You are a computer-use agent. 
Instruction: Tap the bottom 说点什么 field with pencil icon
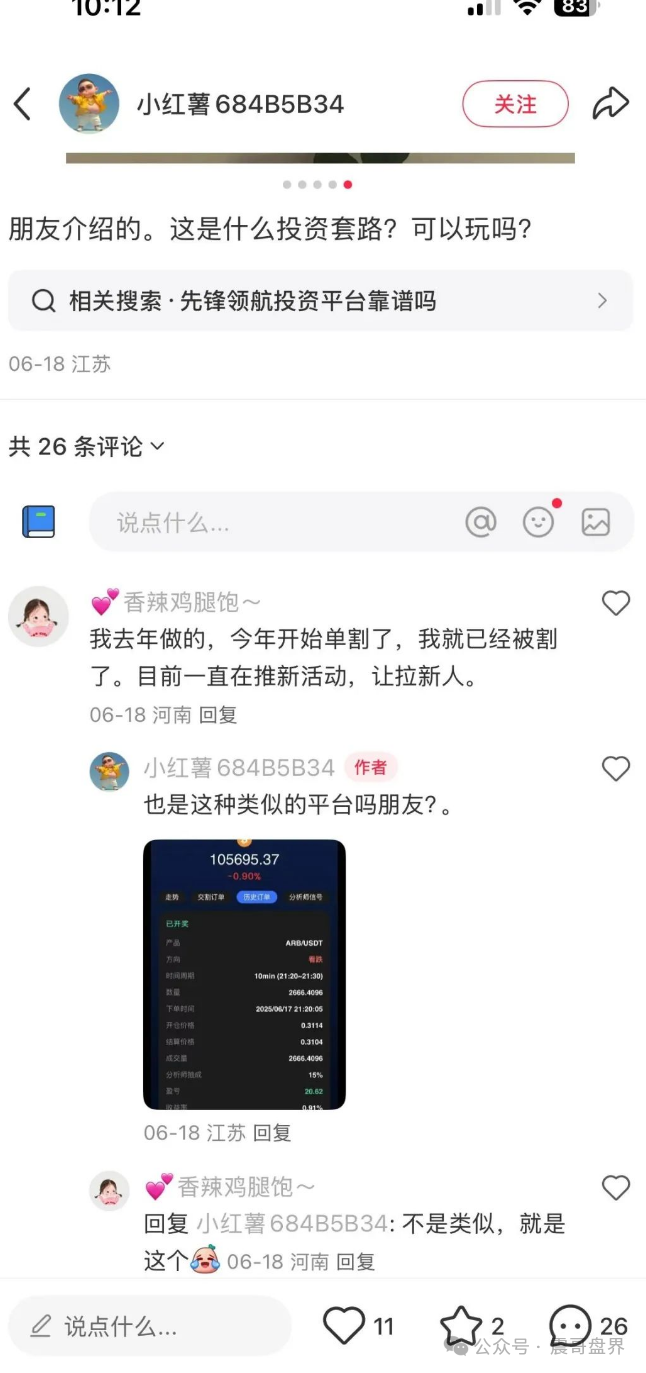(150, 1327)
